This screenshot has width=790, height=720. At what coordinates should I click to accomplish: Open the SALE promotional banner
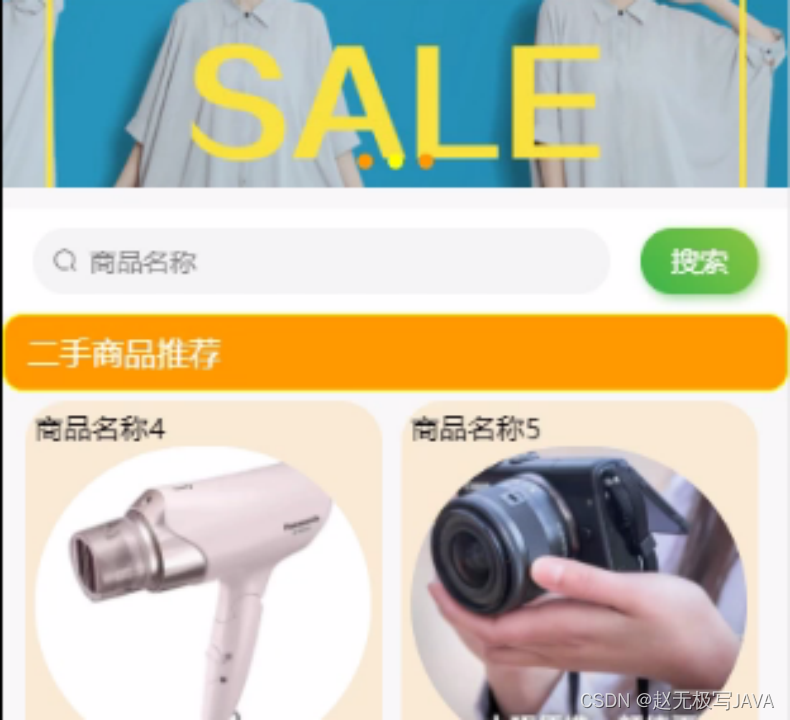point(395,90)
